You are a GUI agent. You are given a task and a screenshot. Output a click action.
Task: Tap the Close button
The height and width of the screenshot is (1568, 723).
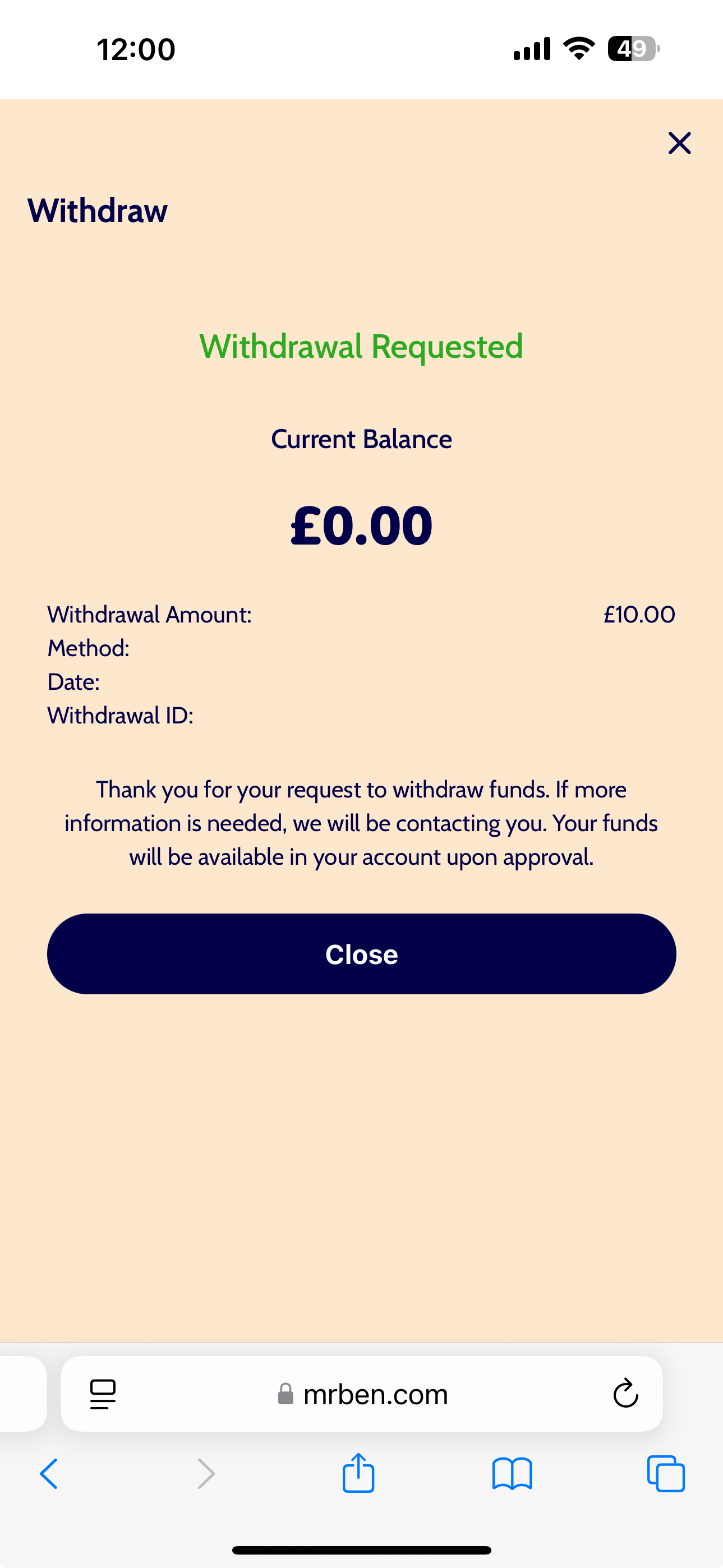[x=361, y=954]
